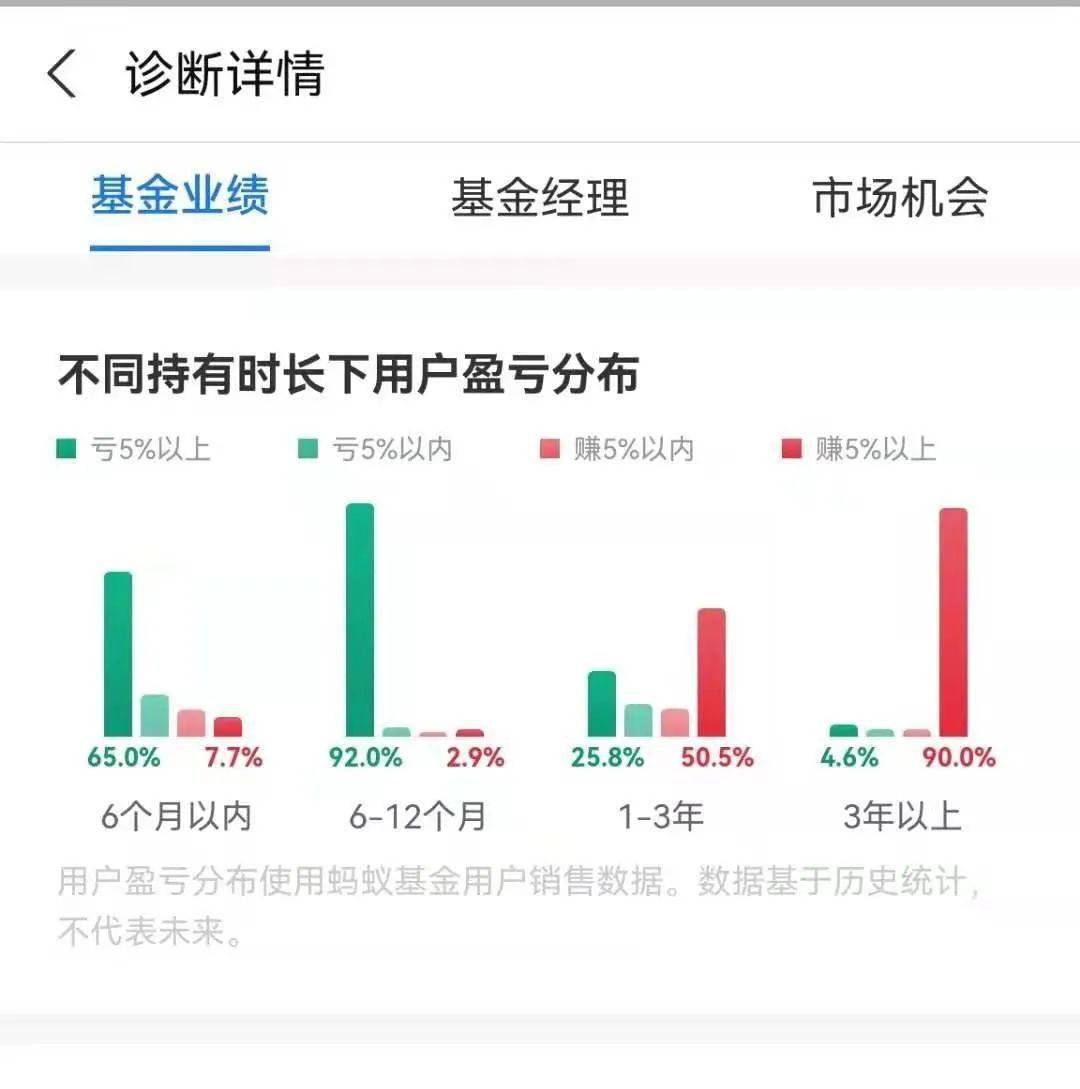The width and height of the screenshot is (1080, 1089).
Task: Expand the 6个月以内 category details
Action: click(x=175, y=814)
